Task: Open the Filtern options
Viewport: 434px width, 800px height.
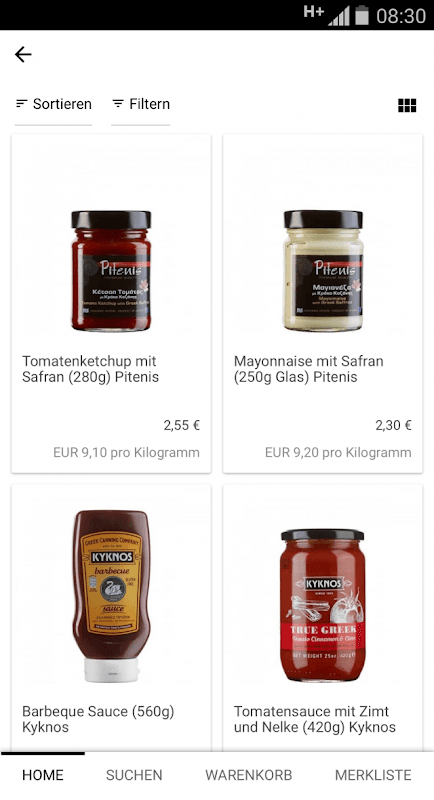Action: 141,104
